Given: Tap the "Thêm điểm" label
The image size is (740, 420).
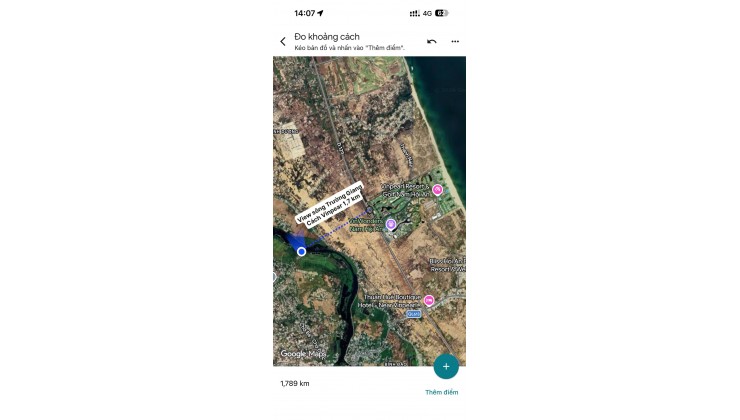Looking at the screenshot, I should click(x=441, y=392).
